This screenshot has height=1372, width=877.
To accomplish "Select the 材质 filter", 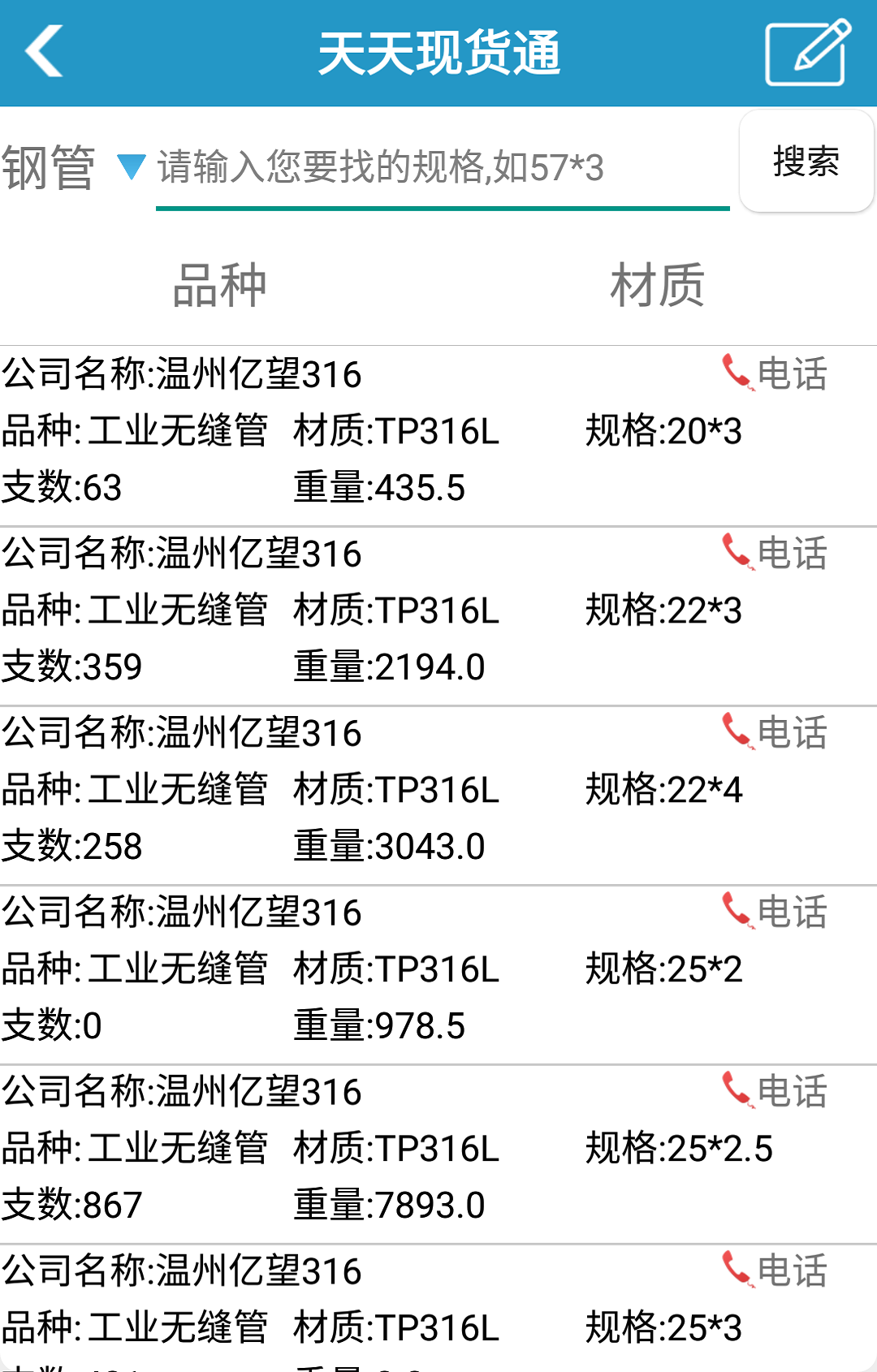I will pyautogui.click(x=657, y=286).
